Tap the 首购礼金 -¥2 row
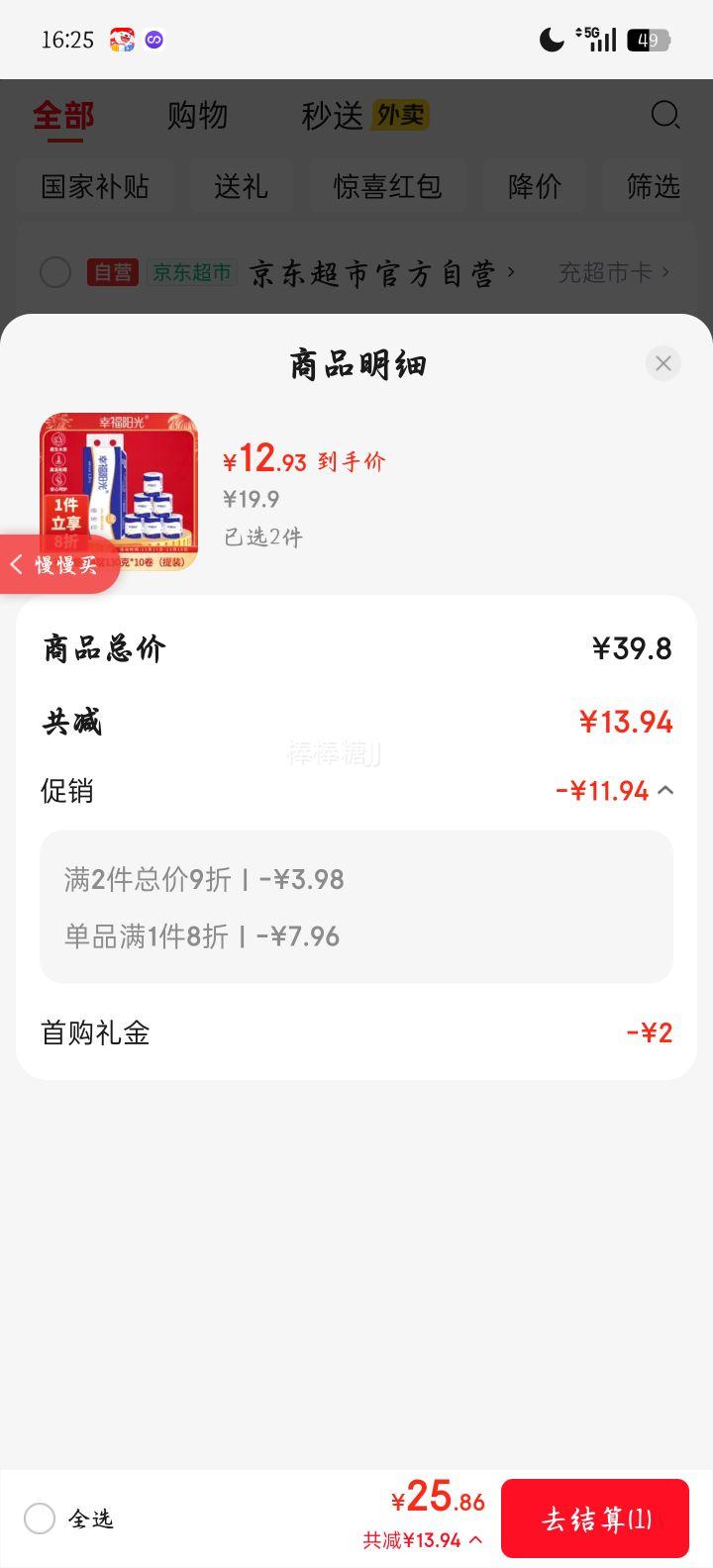713x1568 pixels. point(356,1032)
